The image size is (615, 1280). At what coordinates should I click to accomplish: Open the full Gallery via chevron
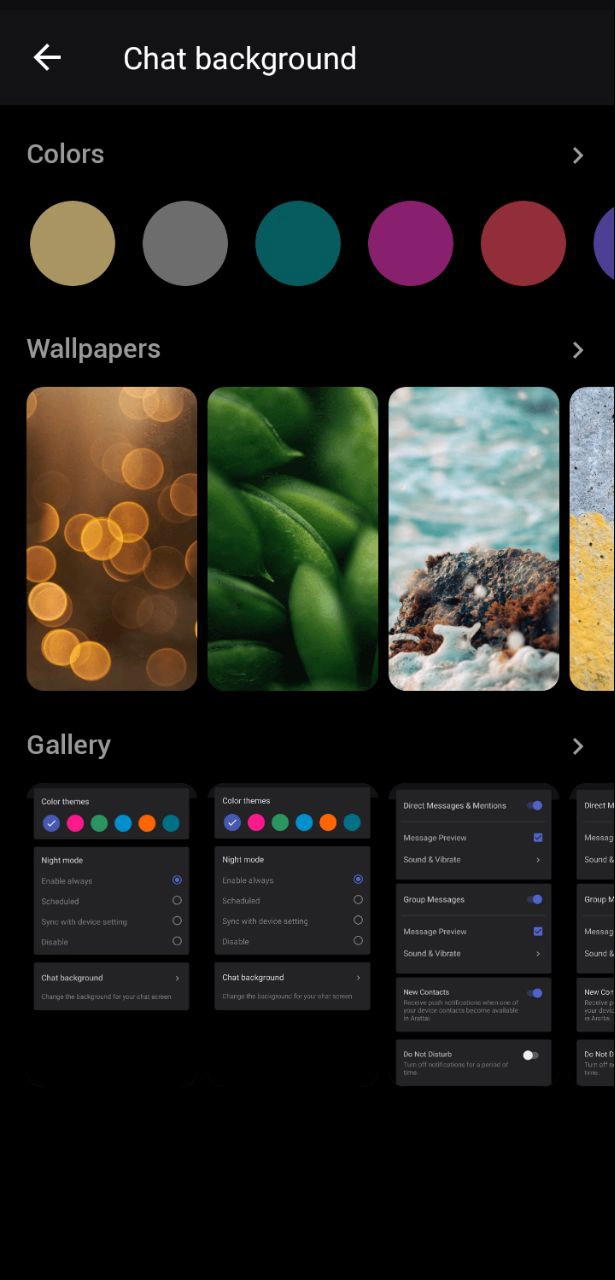(577, 746)
